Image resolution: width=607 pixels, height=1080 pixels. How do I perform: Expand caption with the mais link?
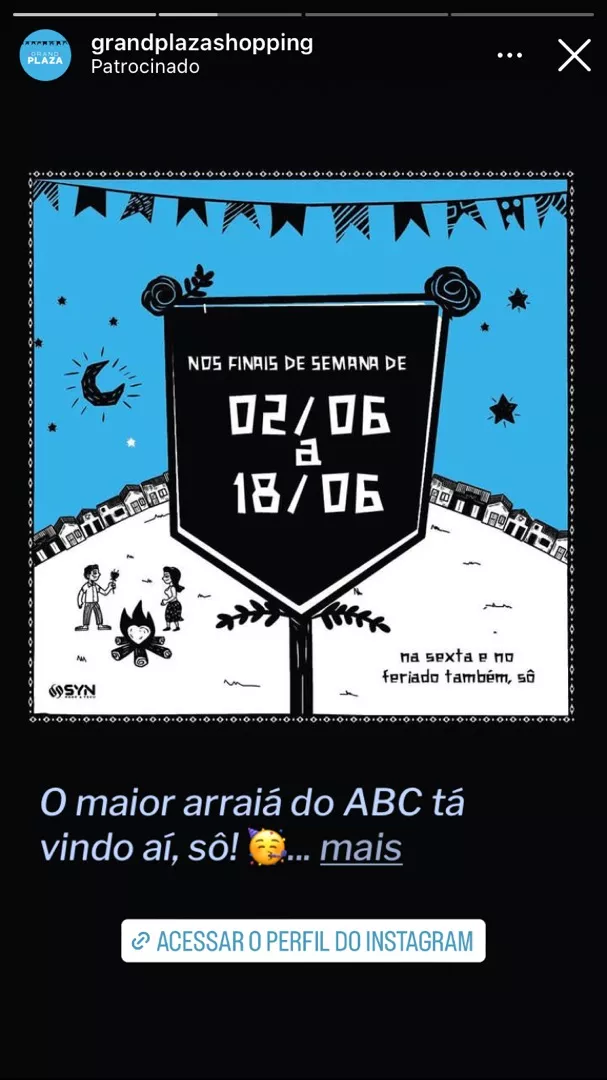tap(360, 849)
